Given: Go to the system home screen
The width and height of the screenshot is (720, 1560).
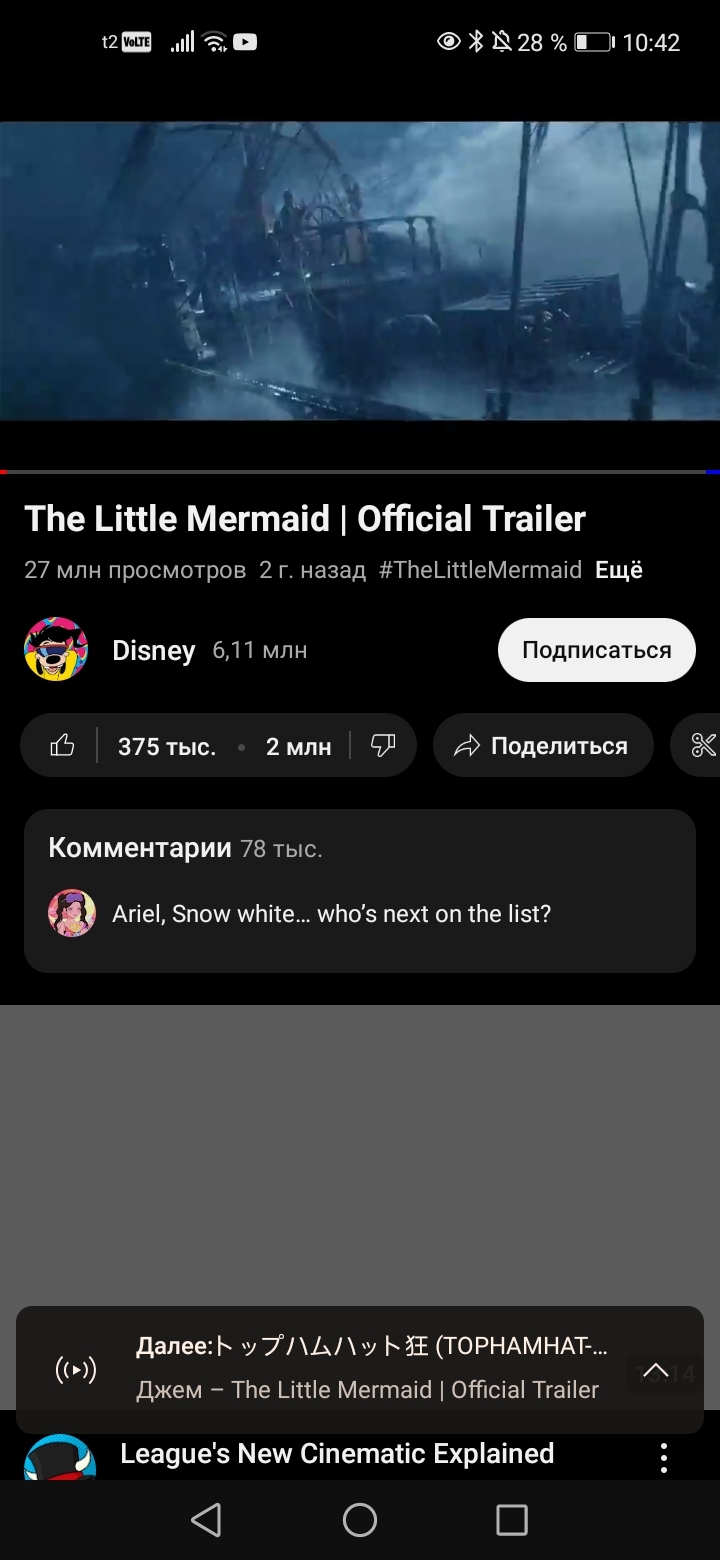Looking at the screenshot, I should [x=360, y=1520].
